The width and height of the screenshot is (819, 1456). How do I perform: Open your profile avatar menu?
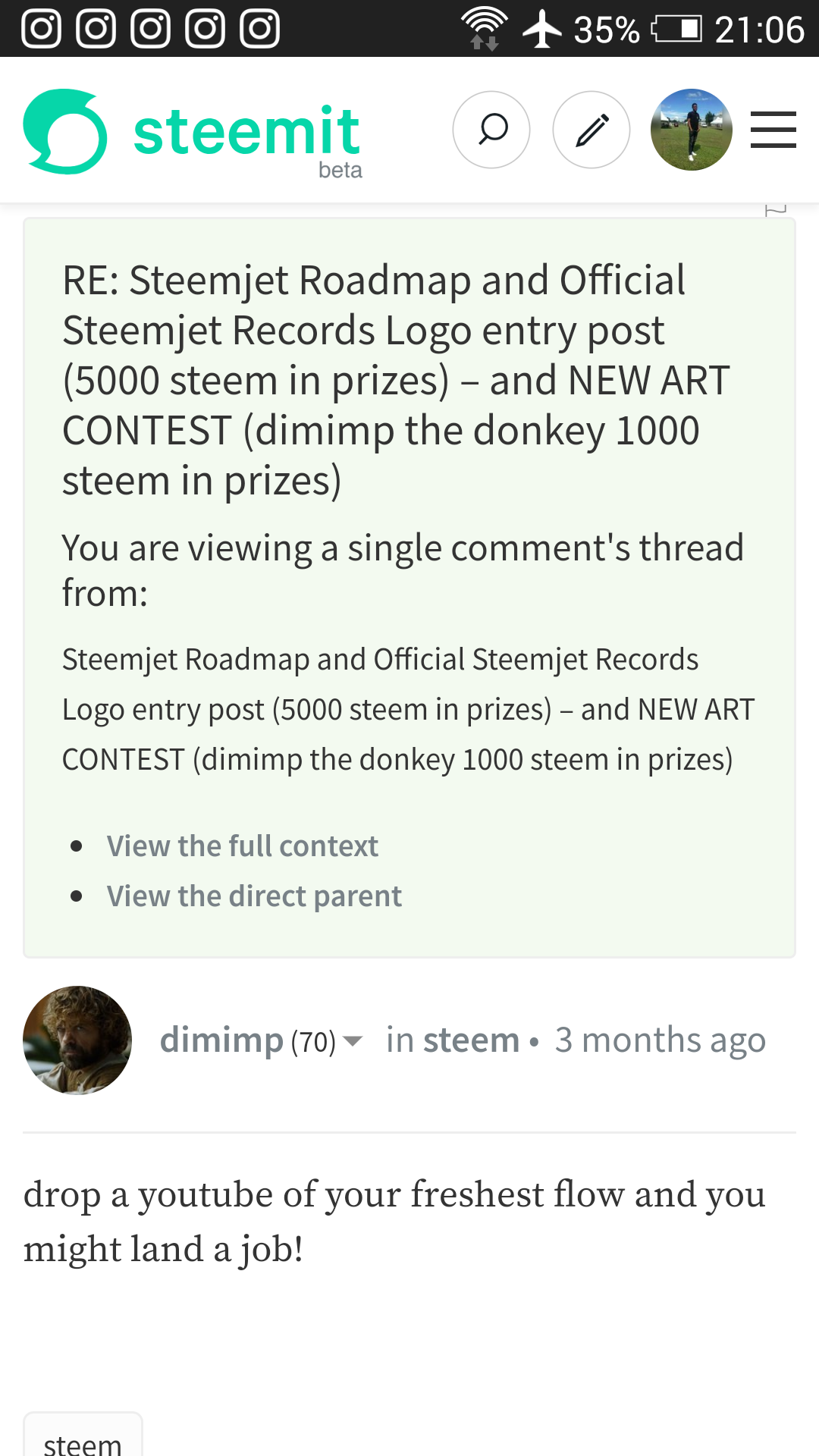coord(691,130)
